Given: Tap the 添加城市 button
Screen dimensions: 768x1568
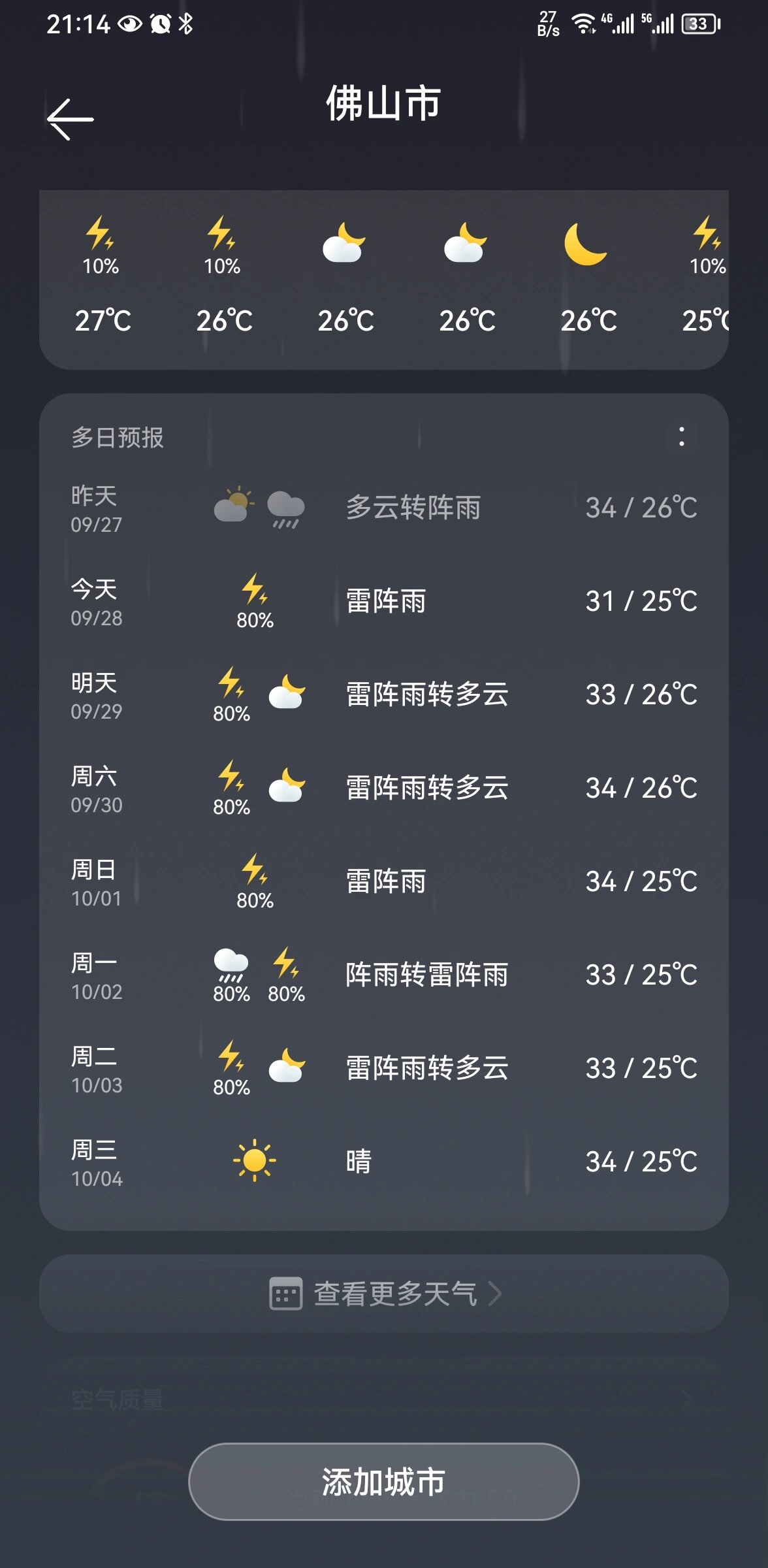Looking at the screenshot, I should pos(384,1480).
